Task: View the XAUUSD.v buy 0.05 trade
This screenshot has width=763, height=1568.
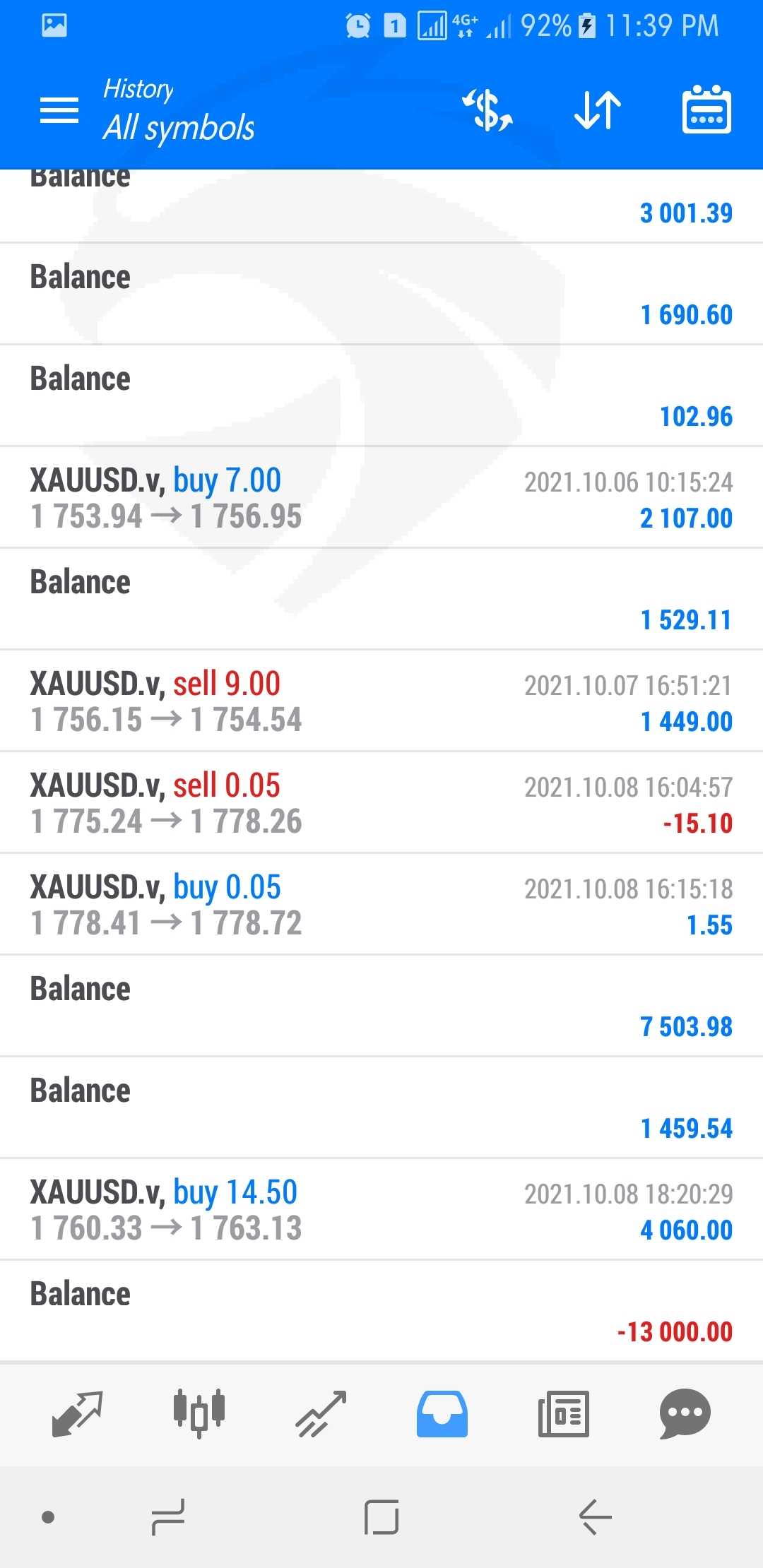Action: click(381, 905)
